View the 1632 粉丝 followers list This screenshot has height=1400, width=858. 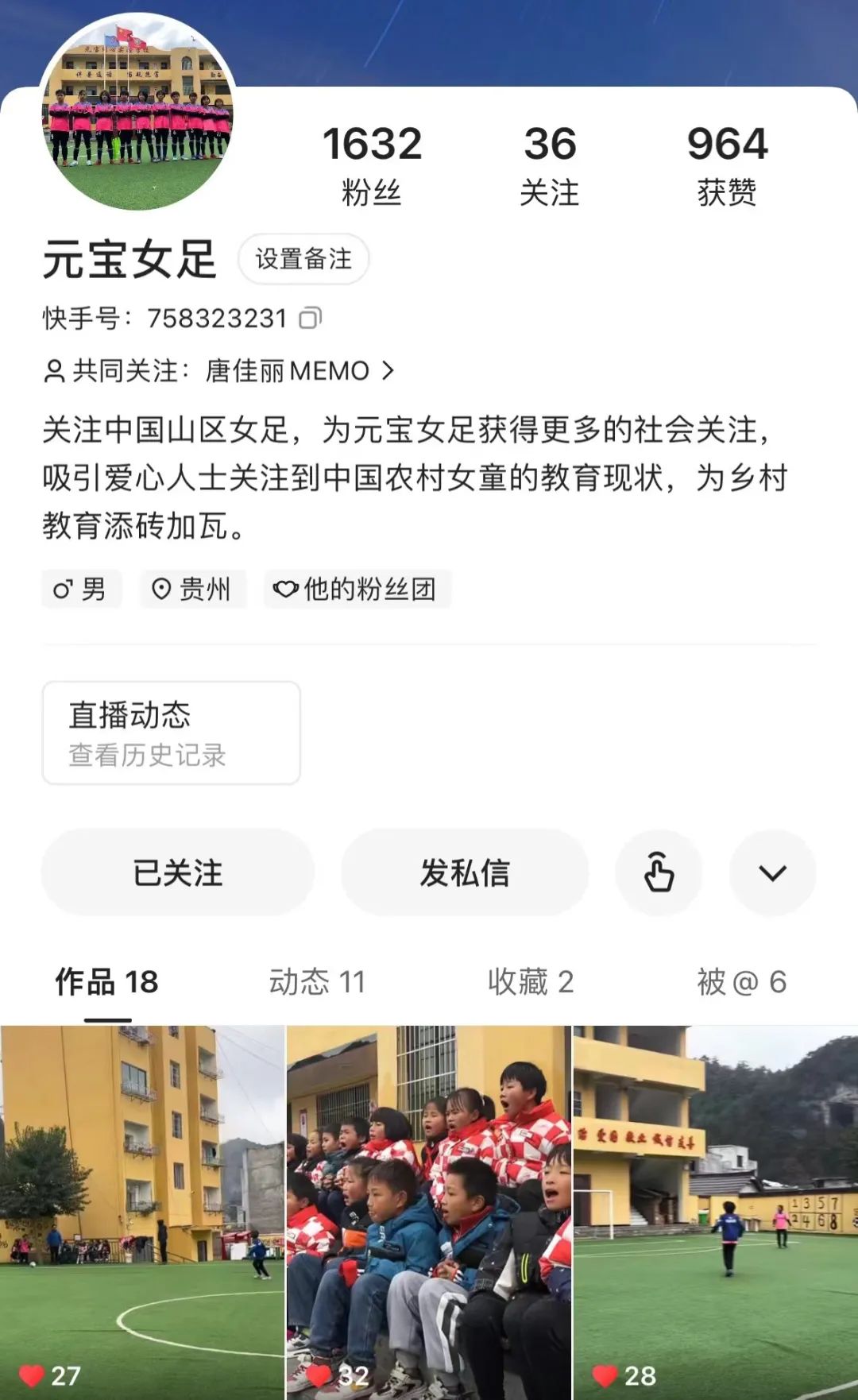pos(371,164)
